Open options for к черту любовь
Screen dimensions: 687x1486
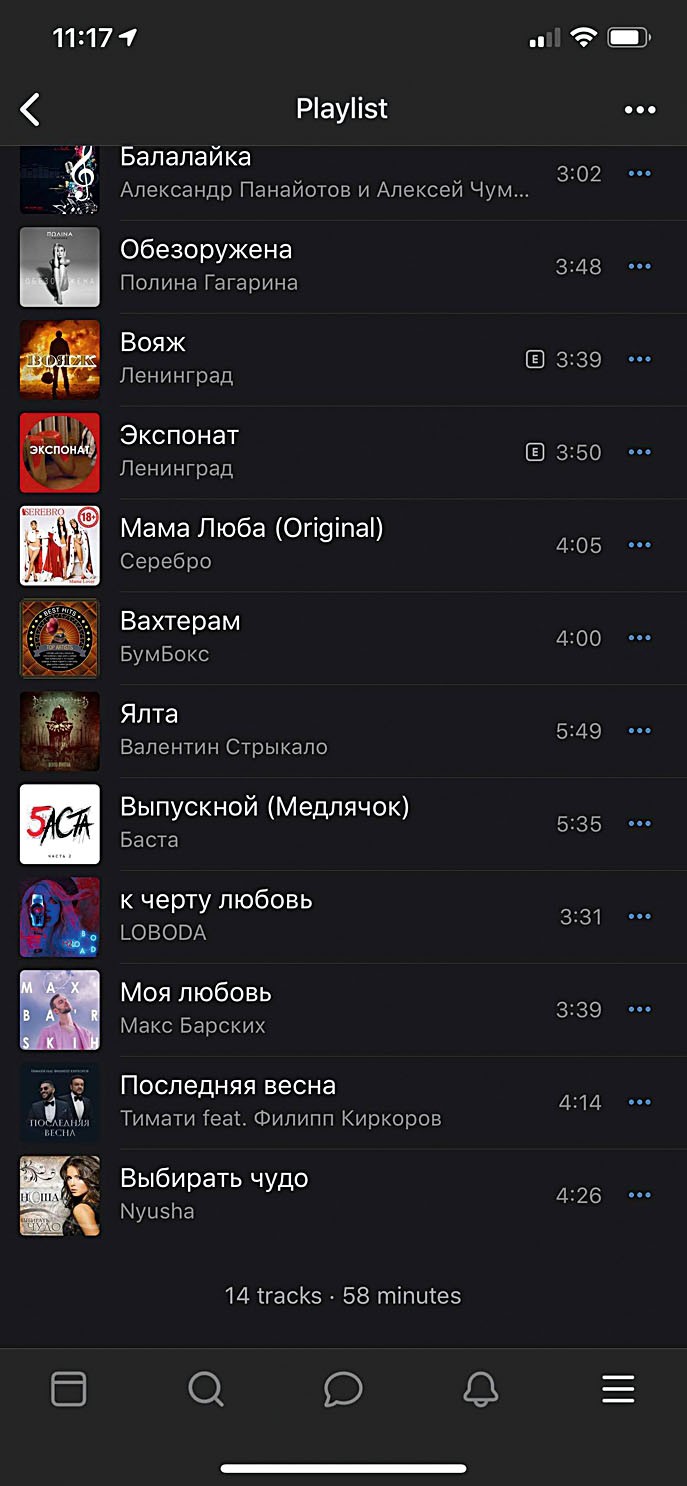coord(639,917)
